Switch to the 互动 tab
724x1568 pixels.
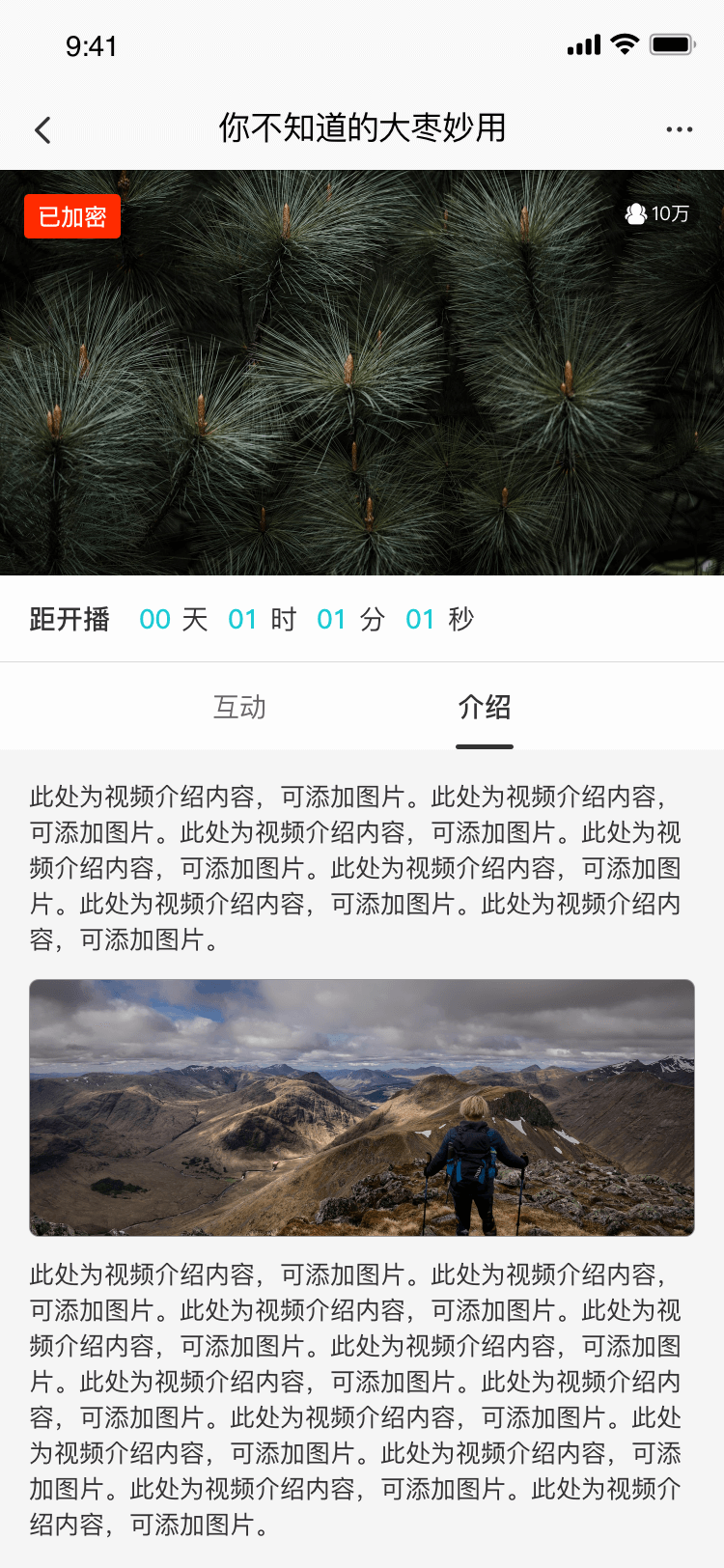point(239,707)
